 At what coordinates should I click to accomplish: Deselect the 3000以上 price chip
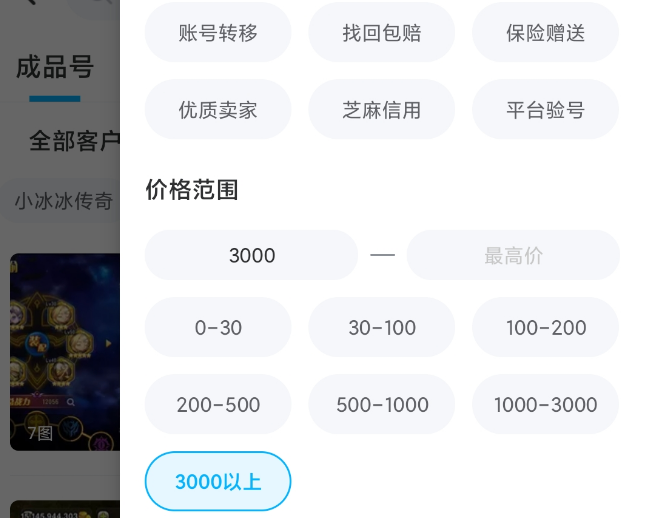[218, 481]
